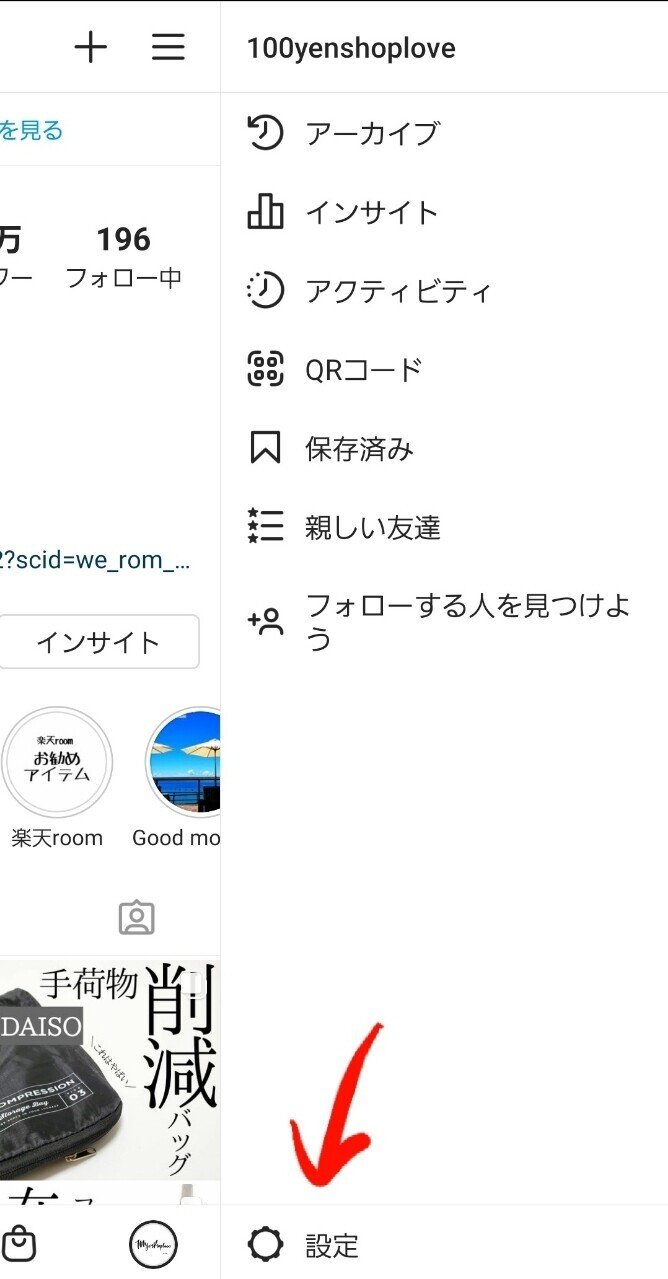Open the 楽天room story highlight

(57, 763)
